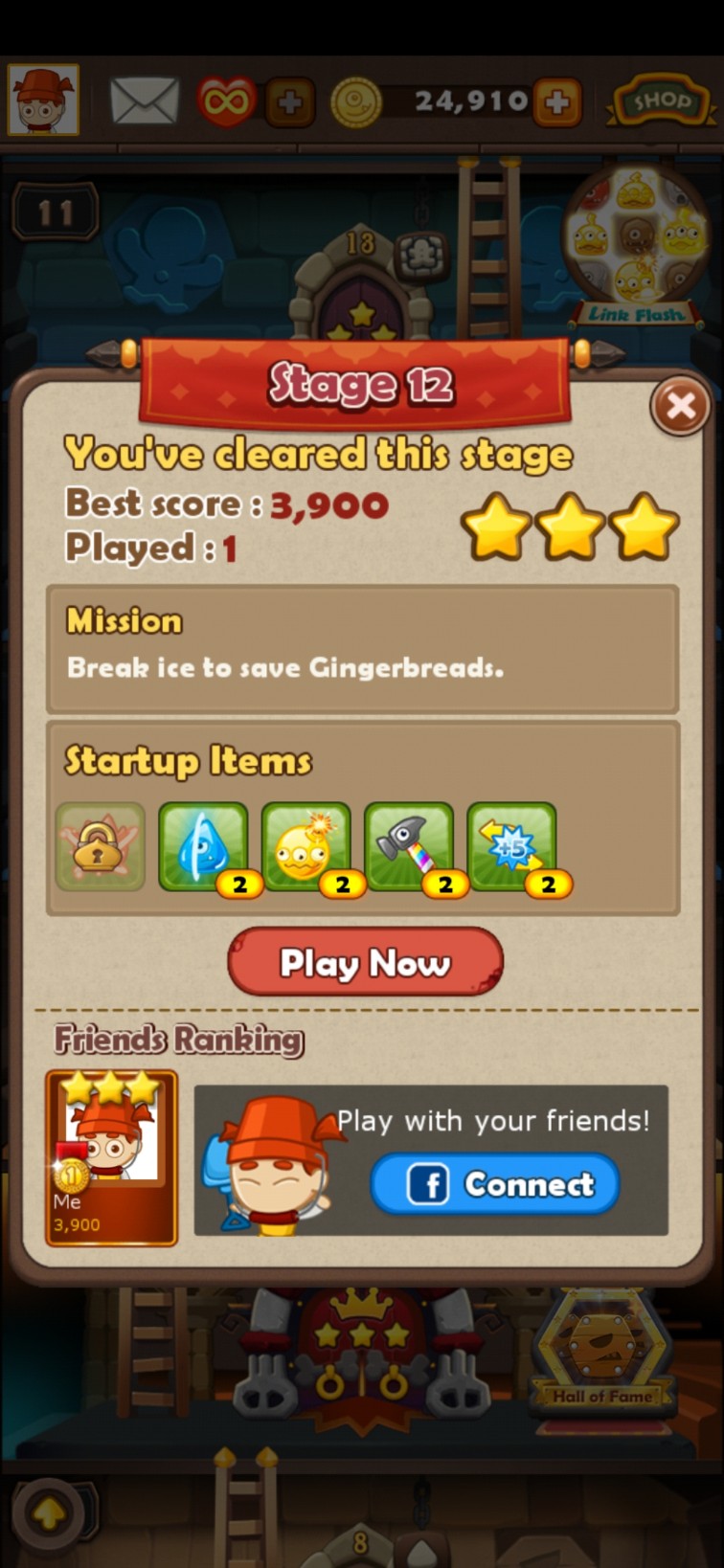The height and width of the screenshot is (1568, 724).
Task: Open the mail inbox envelope
Action: 145,101
